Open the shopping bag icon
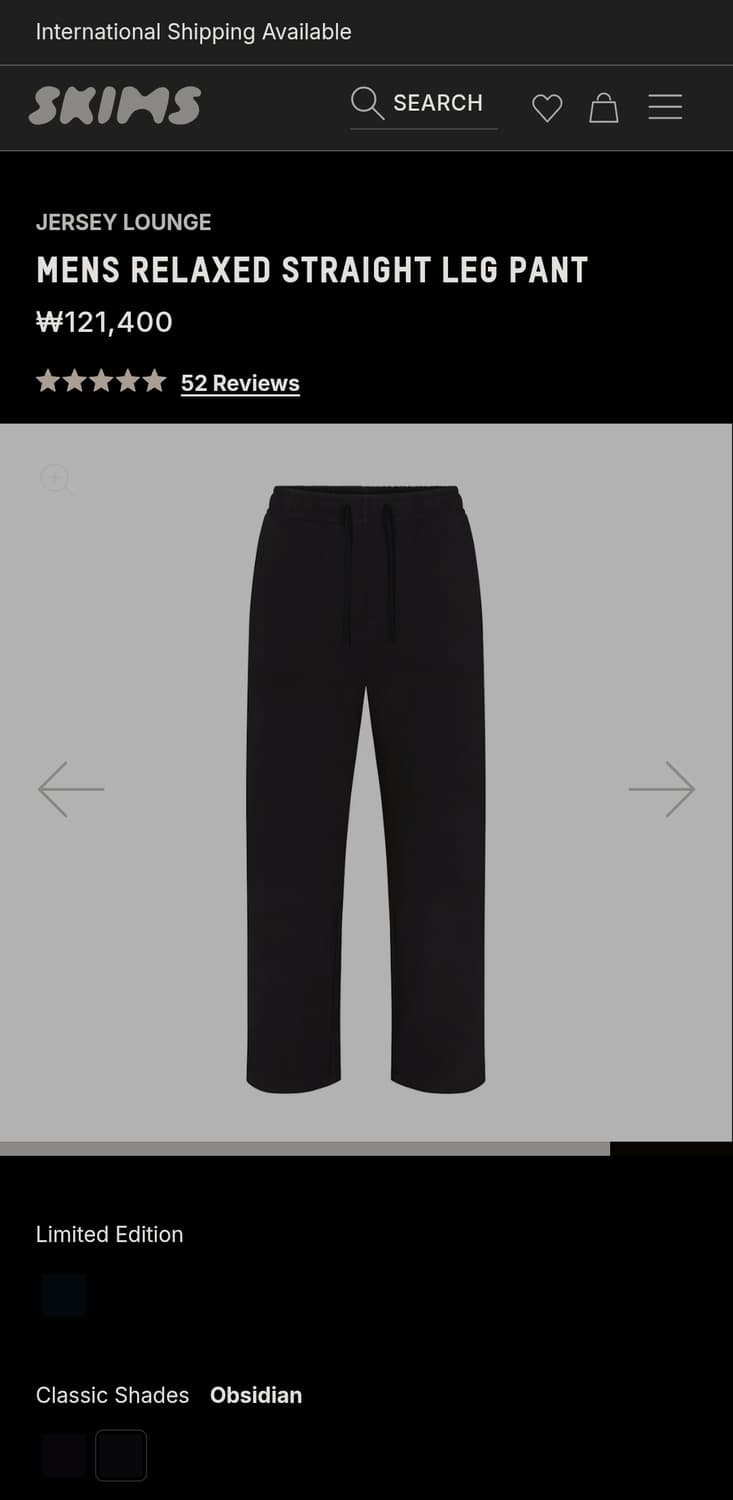This screenshot has height=1500, width=733. 604,107
